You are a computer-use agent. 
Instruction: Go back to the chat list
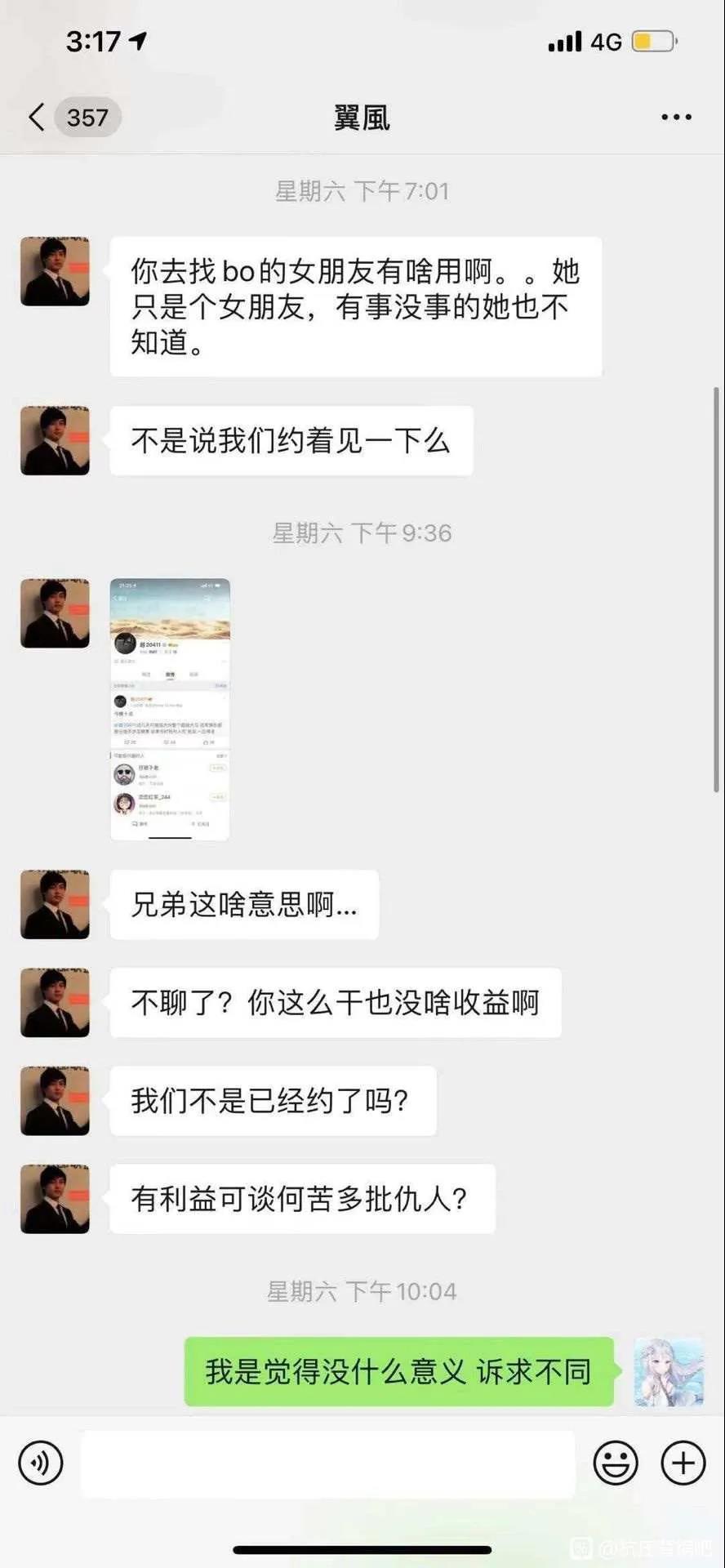[37, 118]
